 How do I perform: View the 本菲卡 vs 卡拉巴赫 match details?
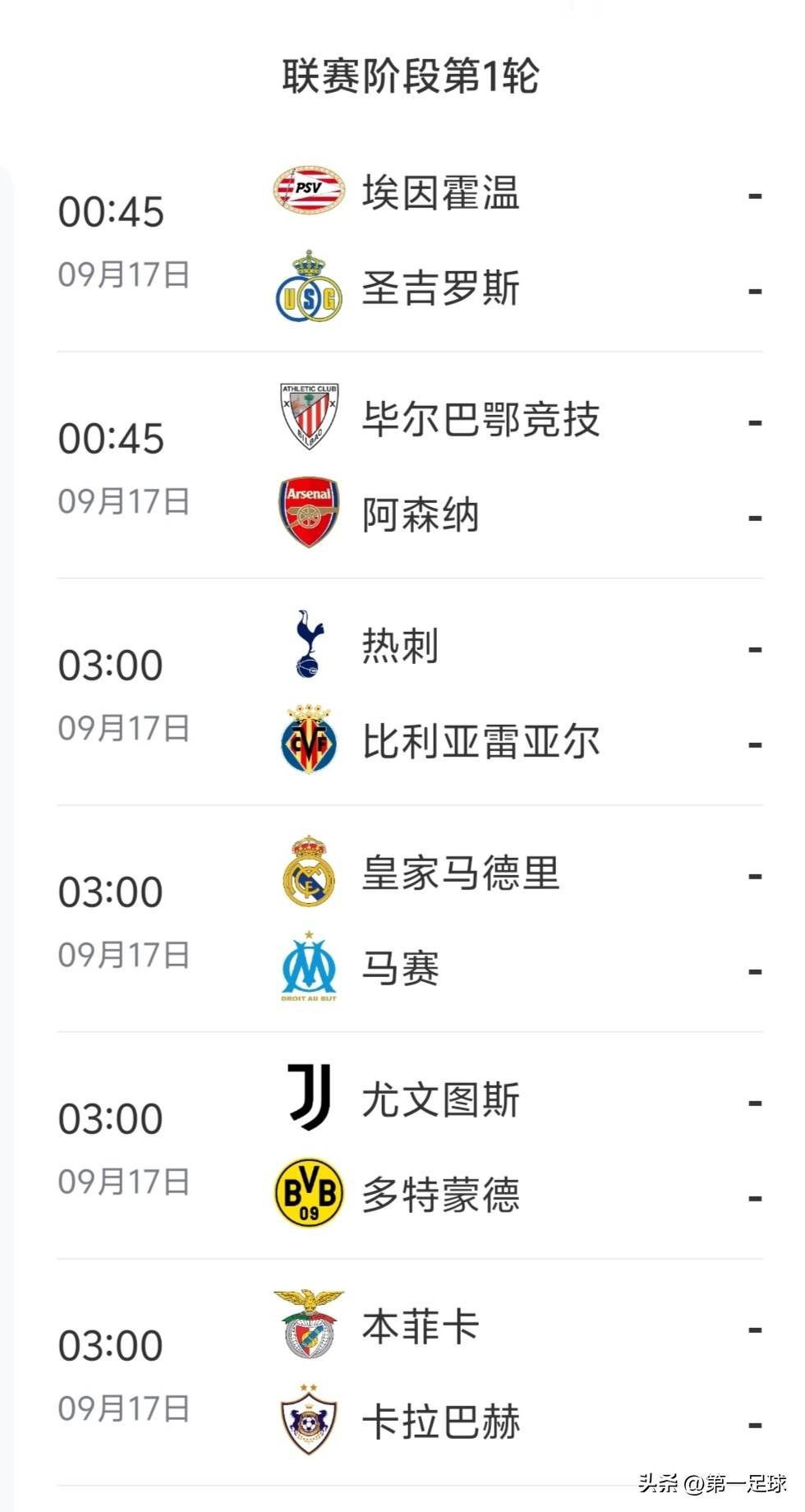pyautogui.click(x=409, y=1376)
